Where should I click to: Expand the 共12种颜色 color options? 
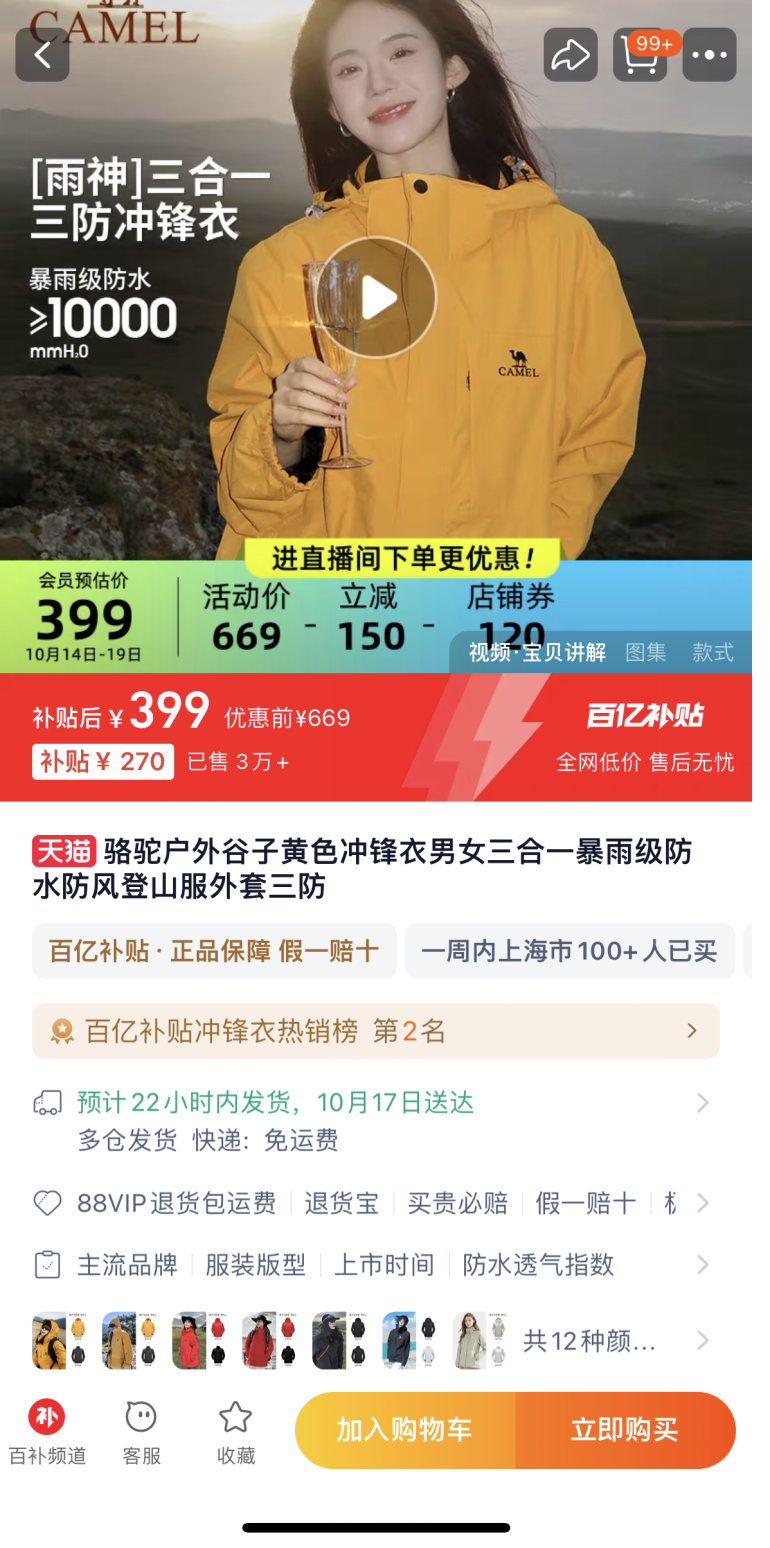click(x=590, y=1340)
